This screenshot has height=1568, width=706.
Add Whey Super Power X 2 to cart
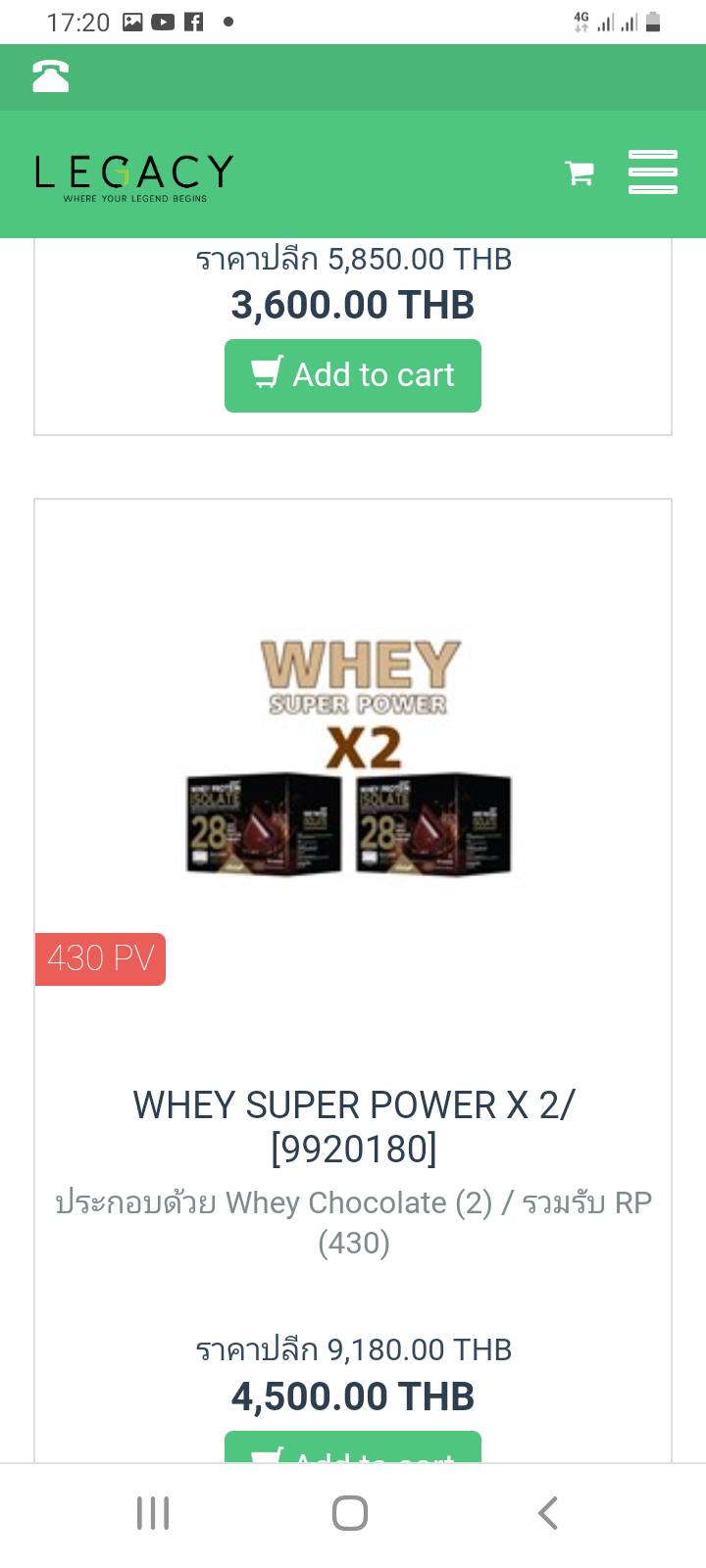pos(353,1447)
